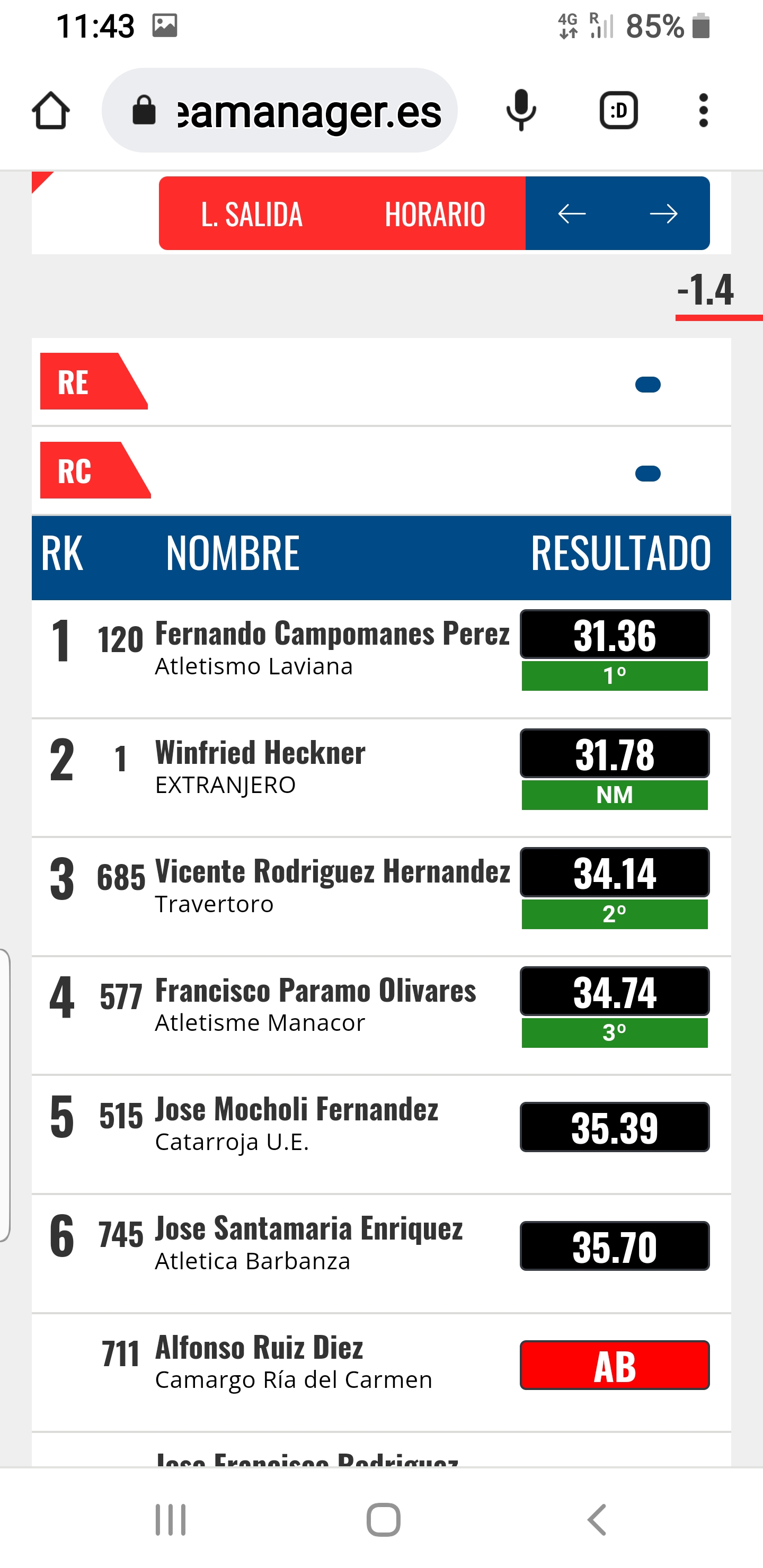This screenshot has height=1568, width=763.
Task: Tap the address bar URL field
Action: pos(280,111)
